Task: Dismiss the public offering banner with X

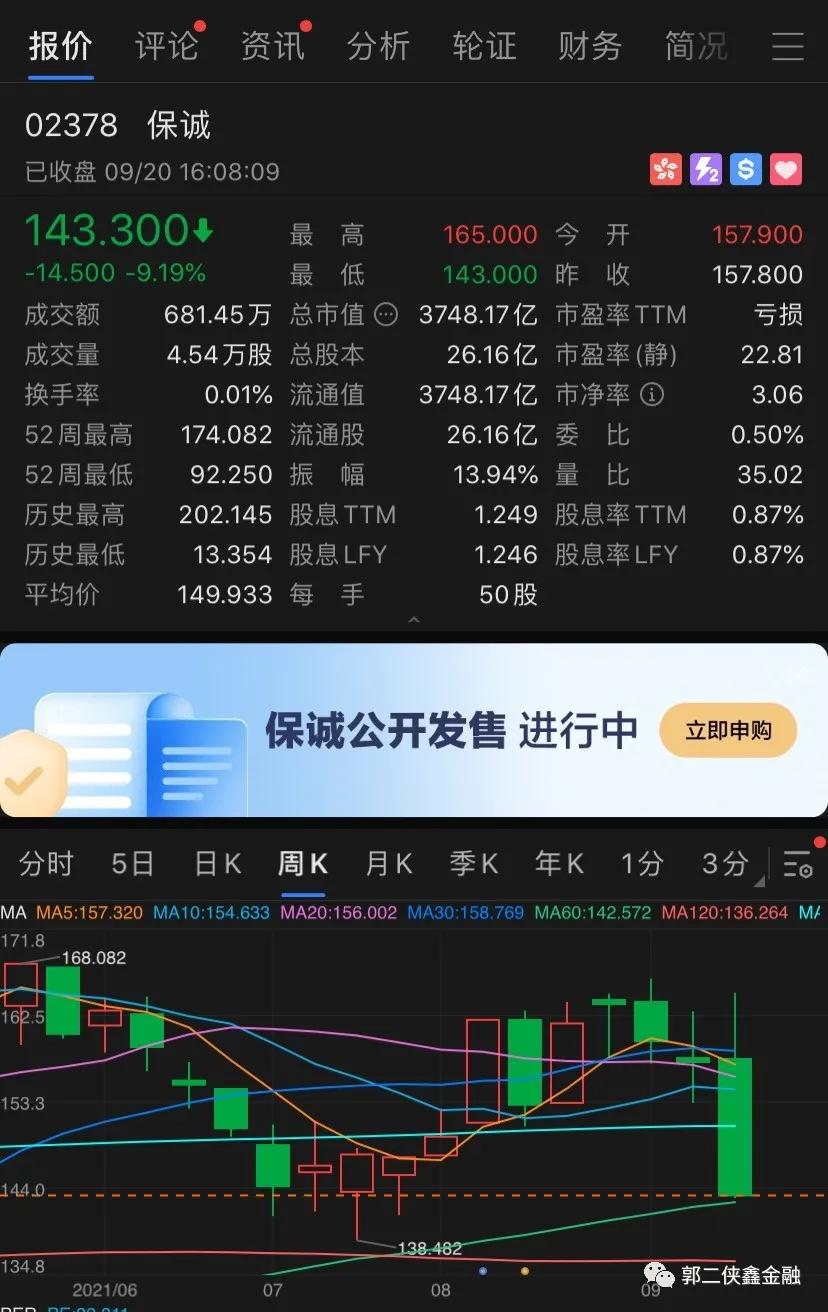Action: pos(795,676)
